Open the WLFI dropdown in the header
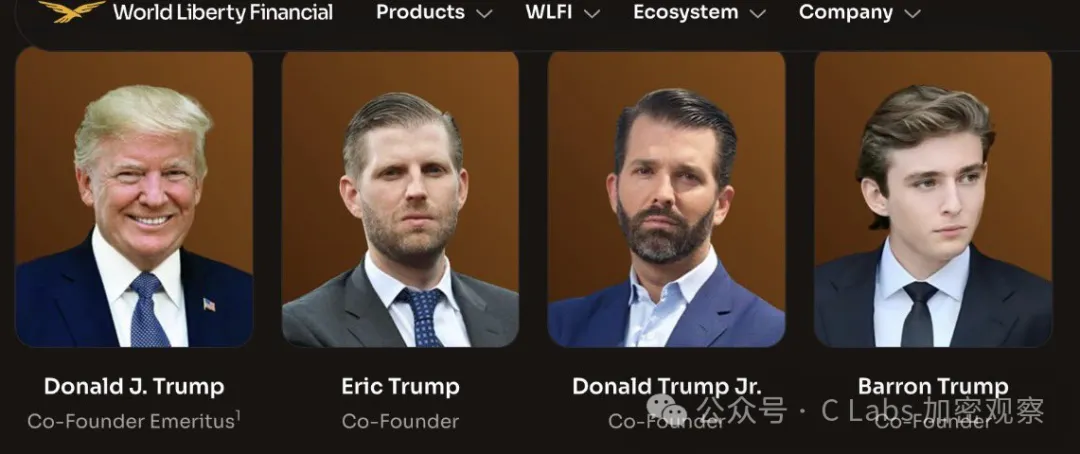1080x454 pixels. (563, 13)
